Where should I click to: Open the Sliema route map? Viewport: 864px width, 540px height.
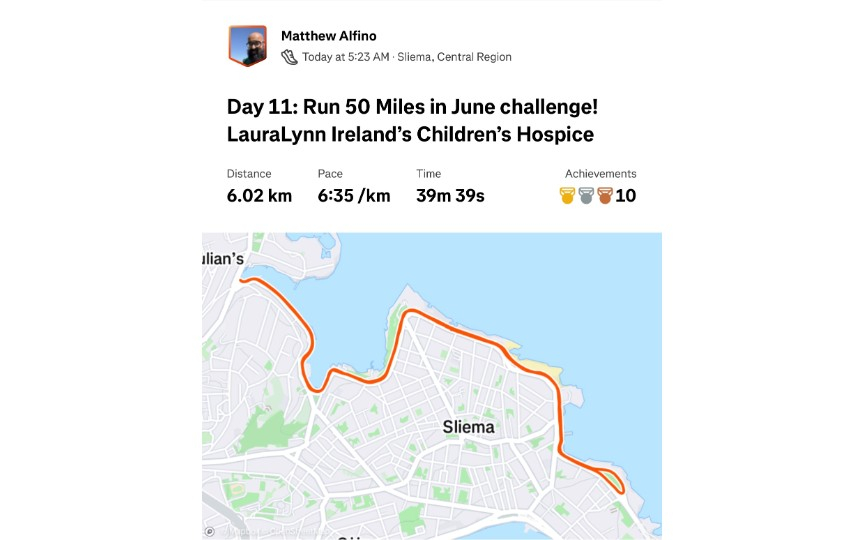[431, 385]
